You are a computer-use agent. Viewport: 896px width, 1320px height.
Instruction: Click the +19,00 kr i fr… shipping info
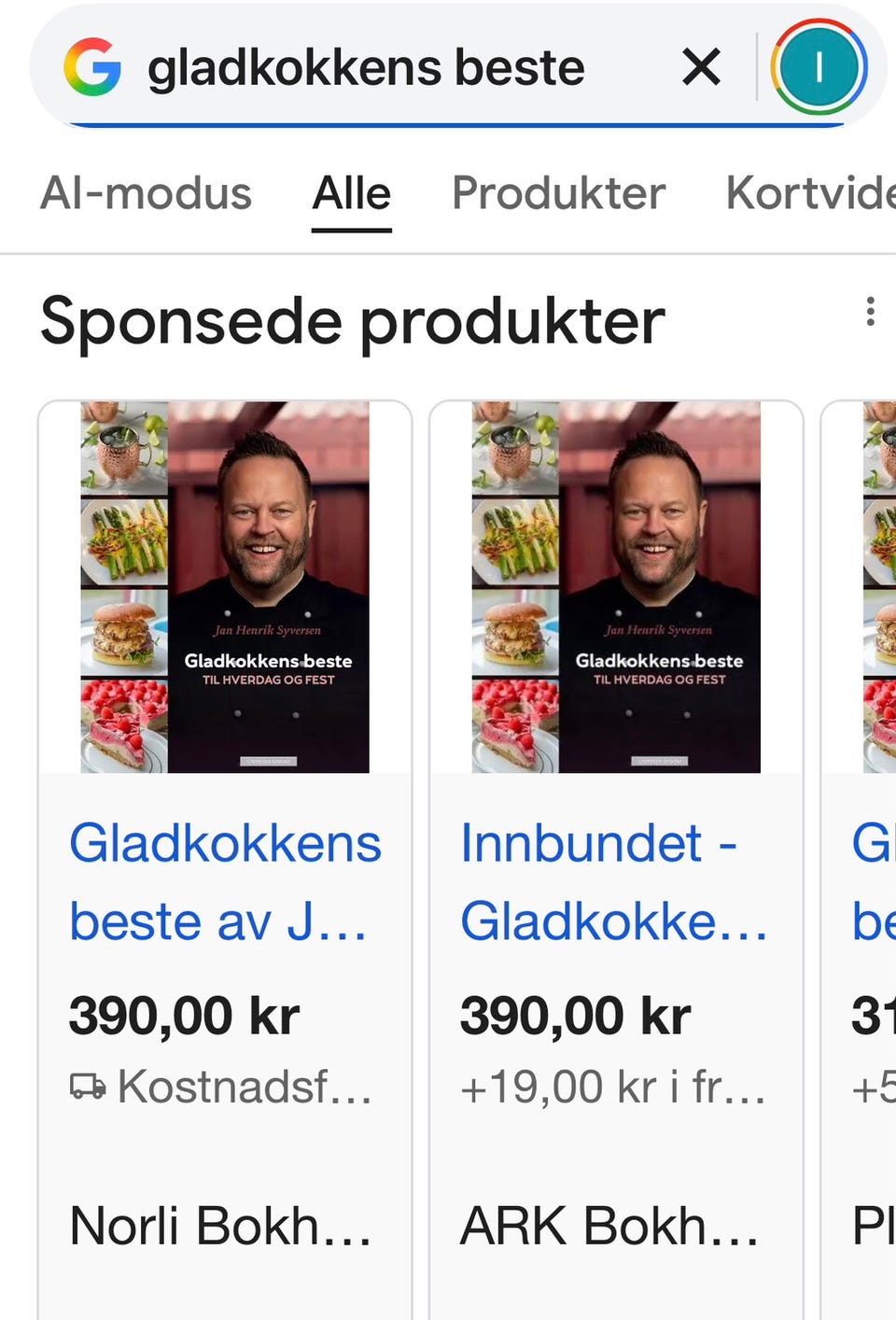(x=611, y=1086)
